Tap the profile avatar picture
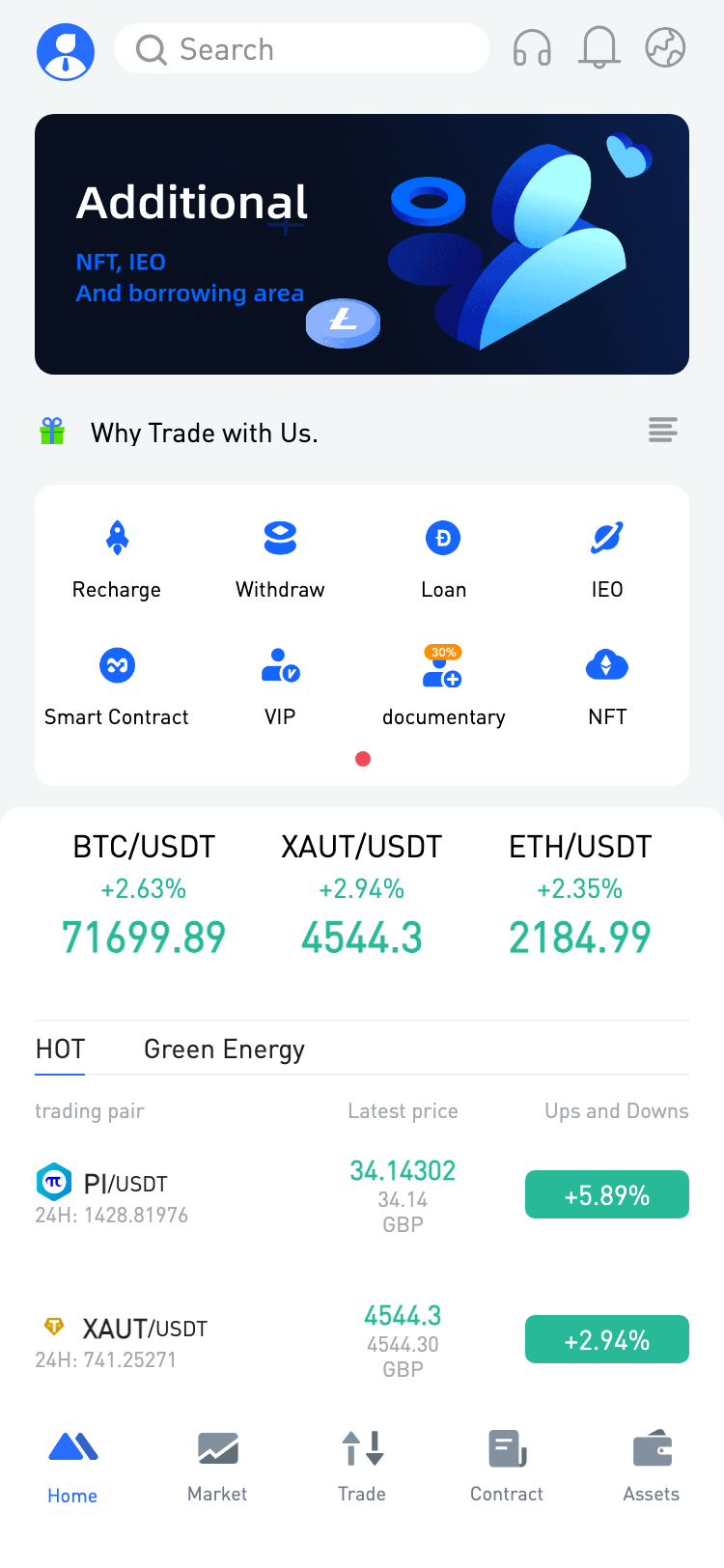This screenshot has width=724, height=1568. 65,51
